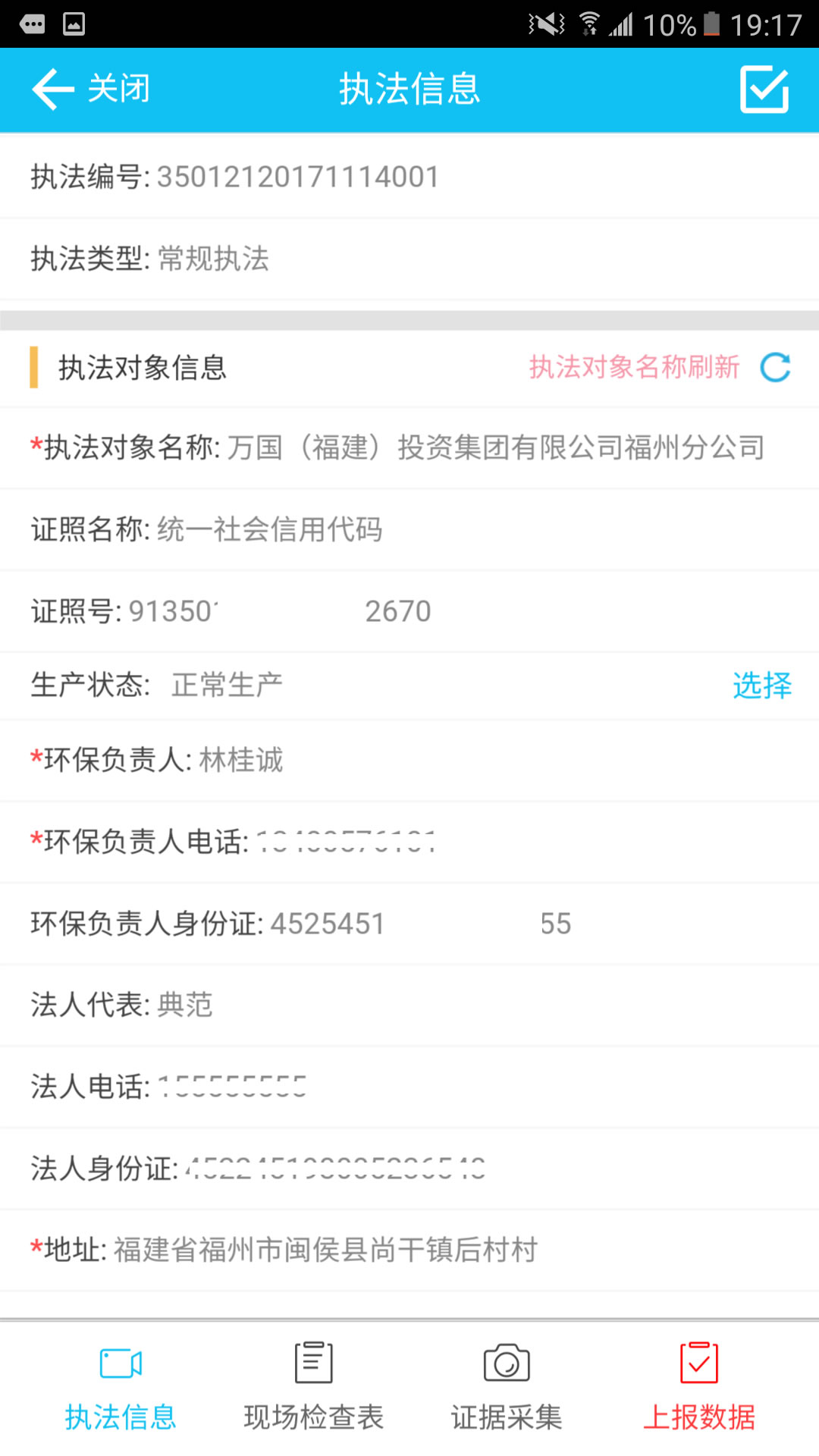Open the 现场检查表 tab
The width and height of the screenshot is (819, 1456).
point(313,1388)
